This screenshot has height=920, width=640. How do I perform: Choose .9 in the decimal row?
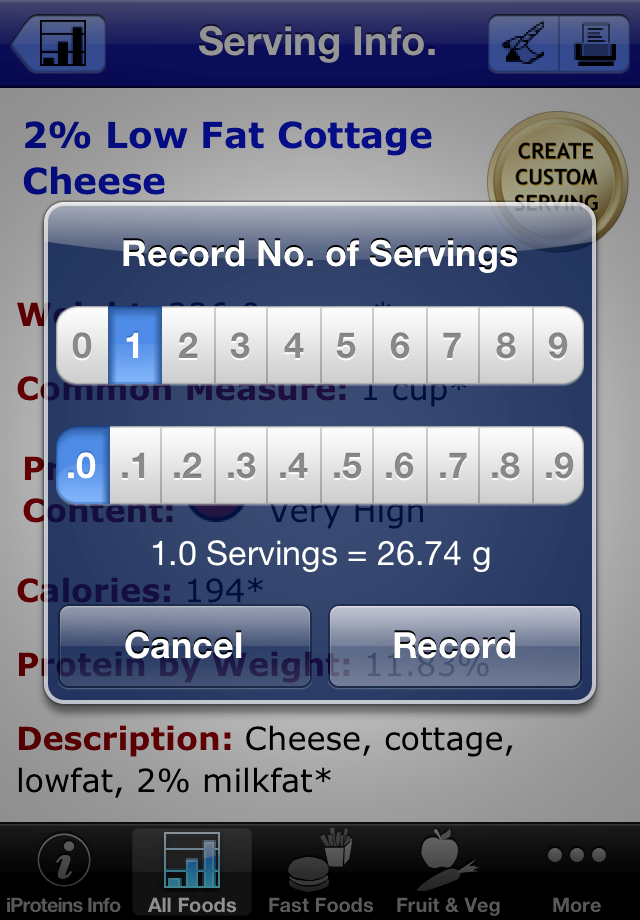pyautogui.click(x=557, y=466)
